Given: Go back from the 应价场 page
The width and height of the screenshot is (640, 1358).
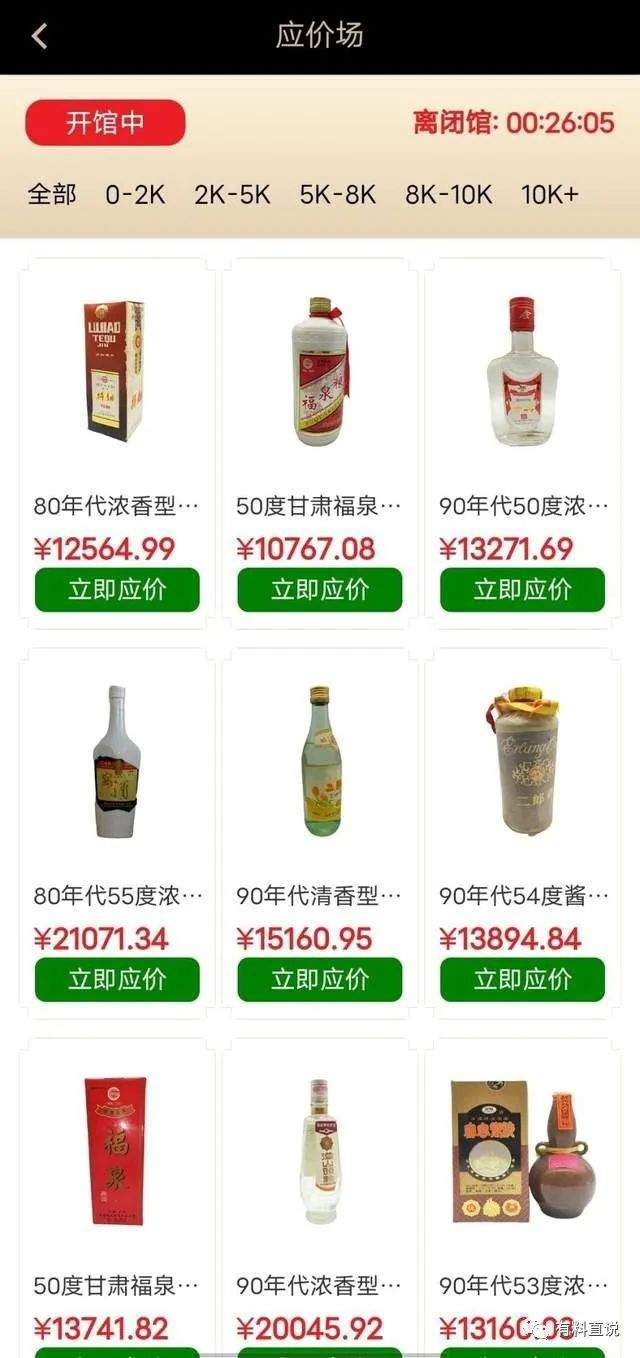Looking at the screenshot, I should tap(40, 36).
